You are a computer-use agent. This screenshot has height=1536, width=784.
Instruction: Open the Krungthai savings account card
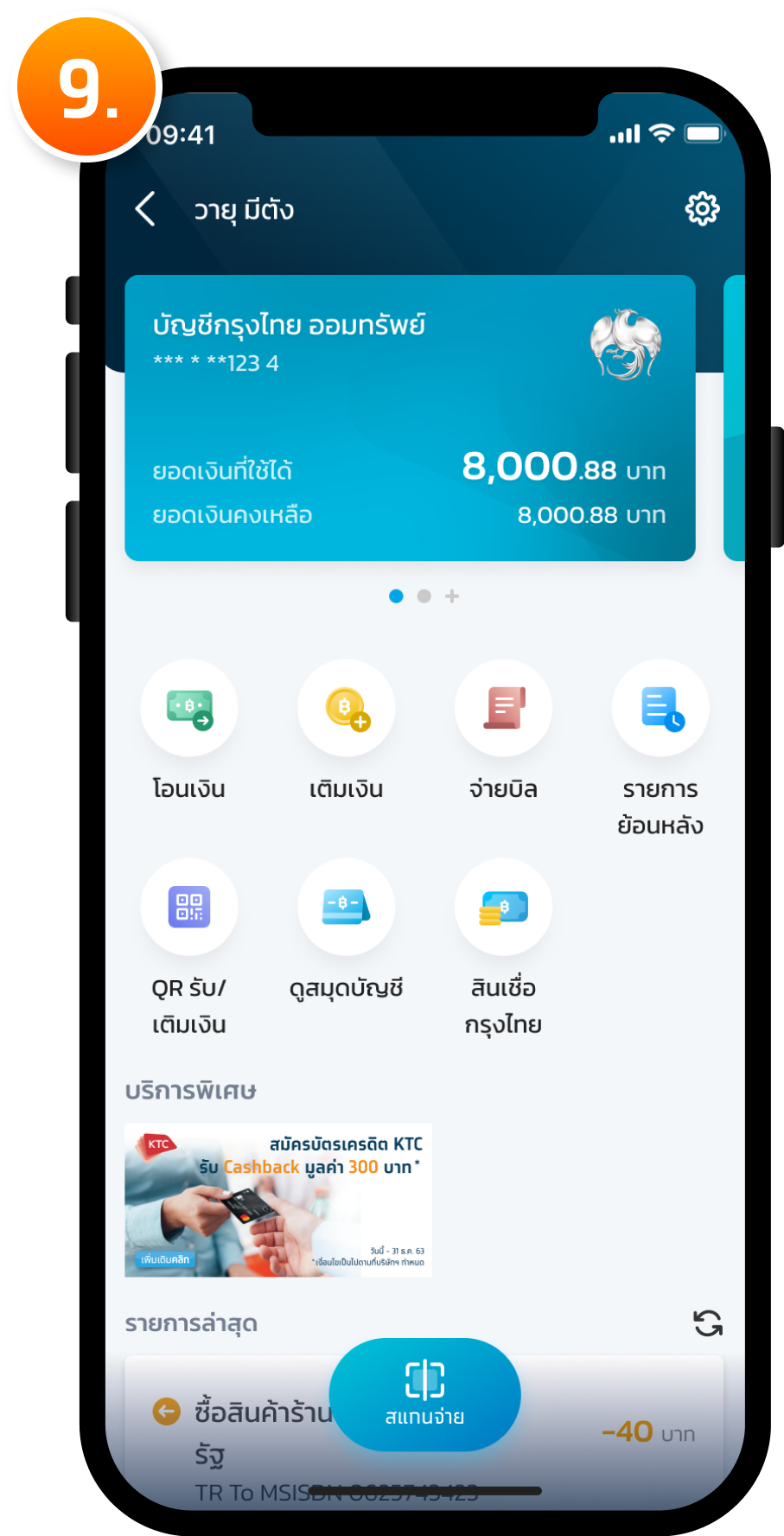point(410,417)
